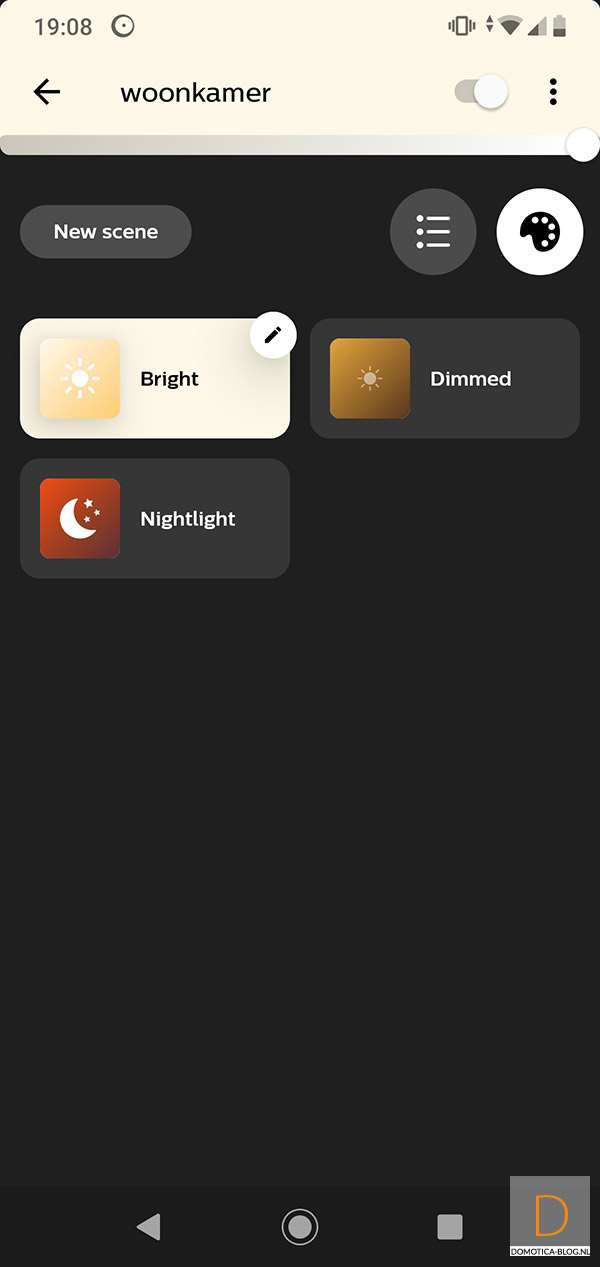Apply the Nightlight scene

click(155, 519)
